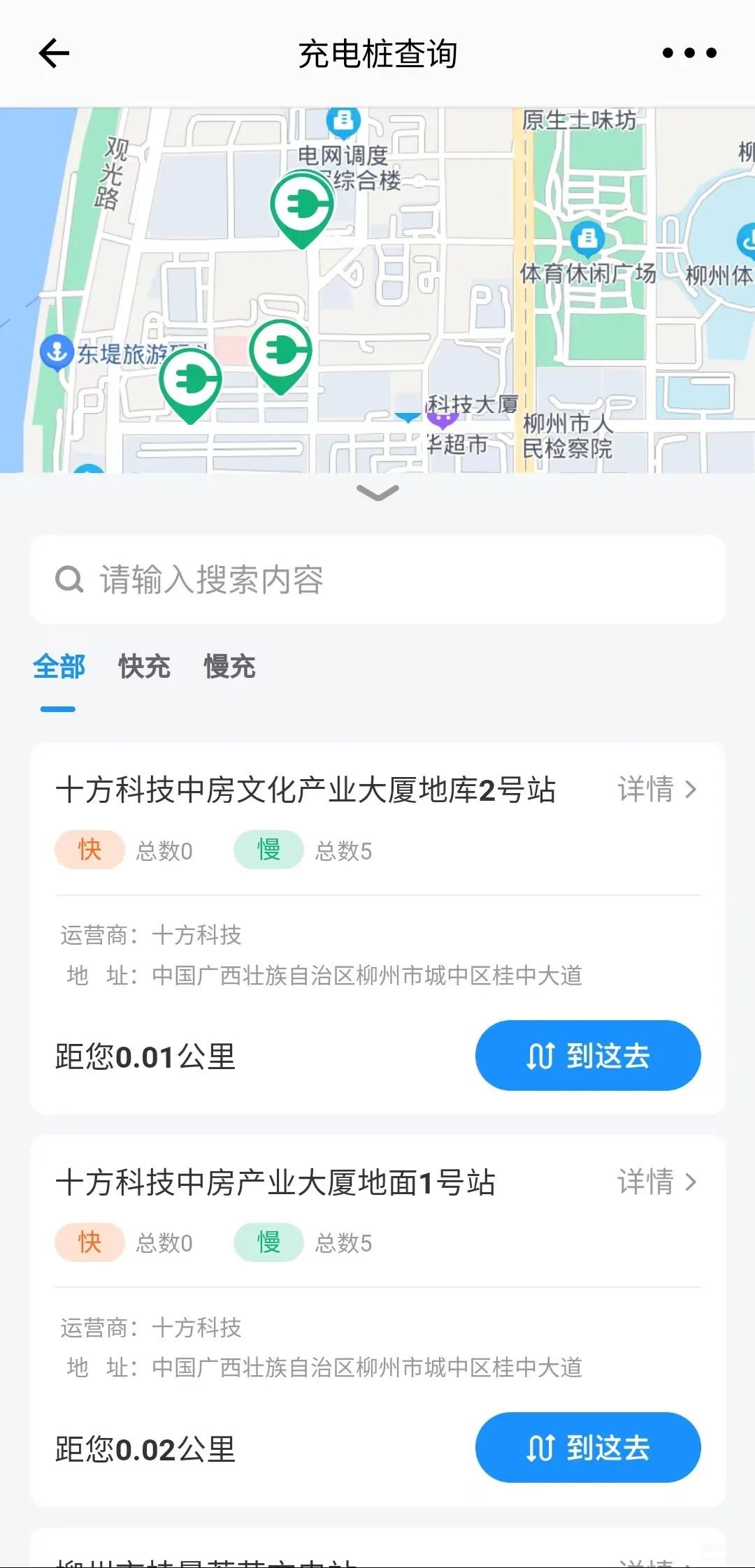Switch to the 快充 tab
This screenshot has width=755, height=1568.
144,667
